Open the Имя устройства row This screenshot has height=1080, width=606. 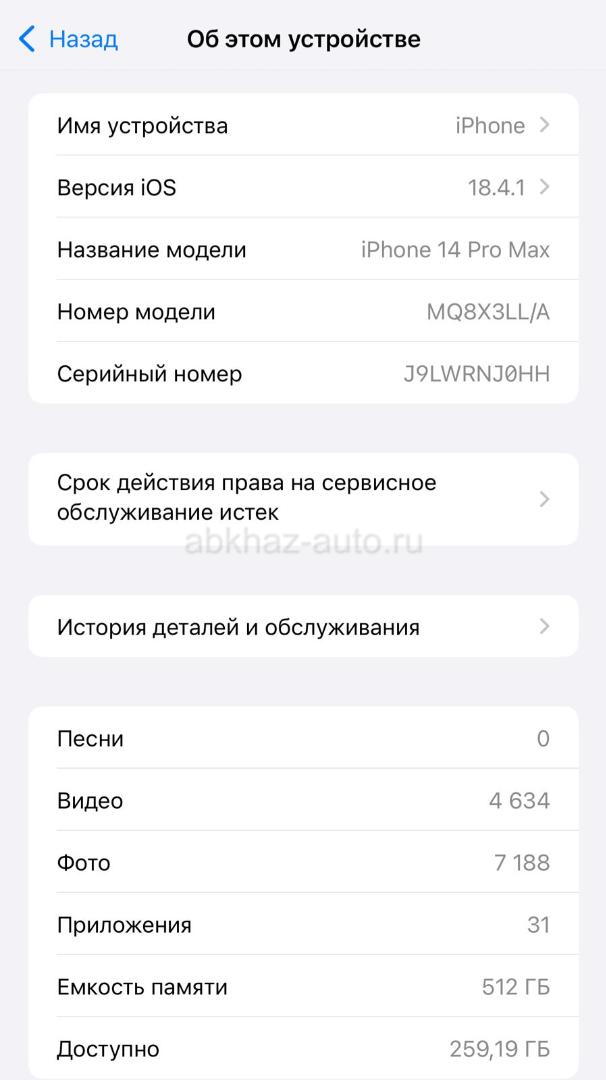[x=303, y=125]
